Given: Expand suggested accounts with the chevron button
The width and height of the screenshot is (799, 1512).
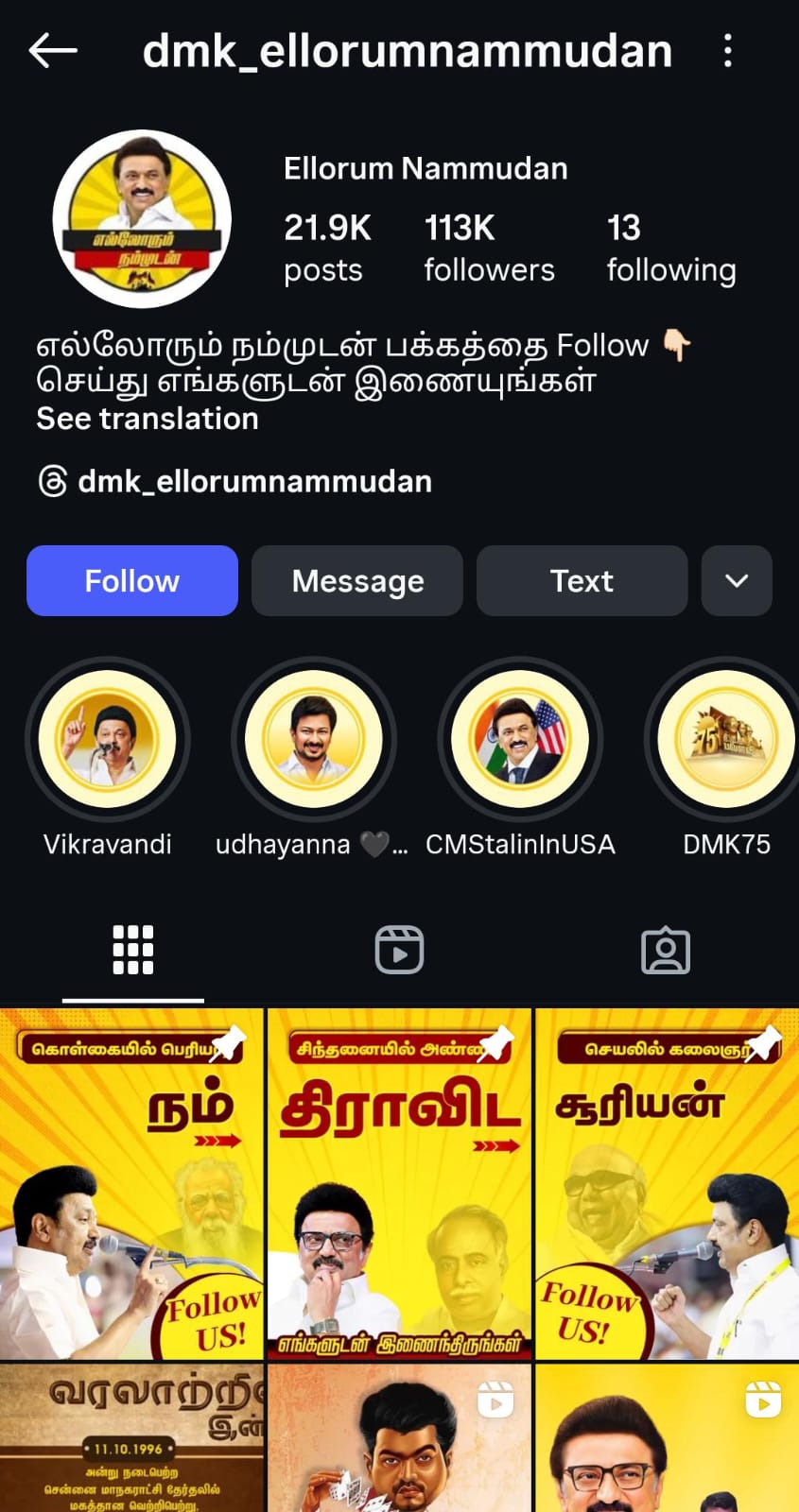Looking at the screenshot, I should (x=737, y=580).
